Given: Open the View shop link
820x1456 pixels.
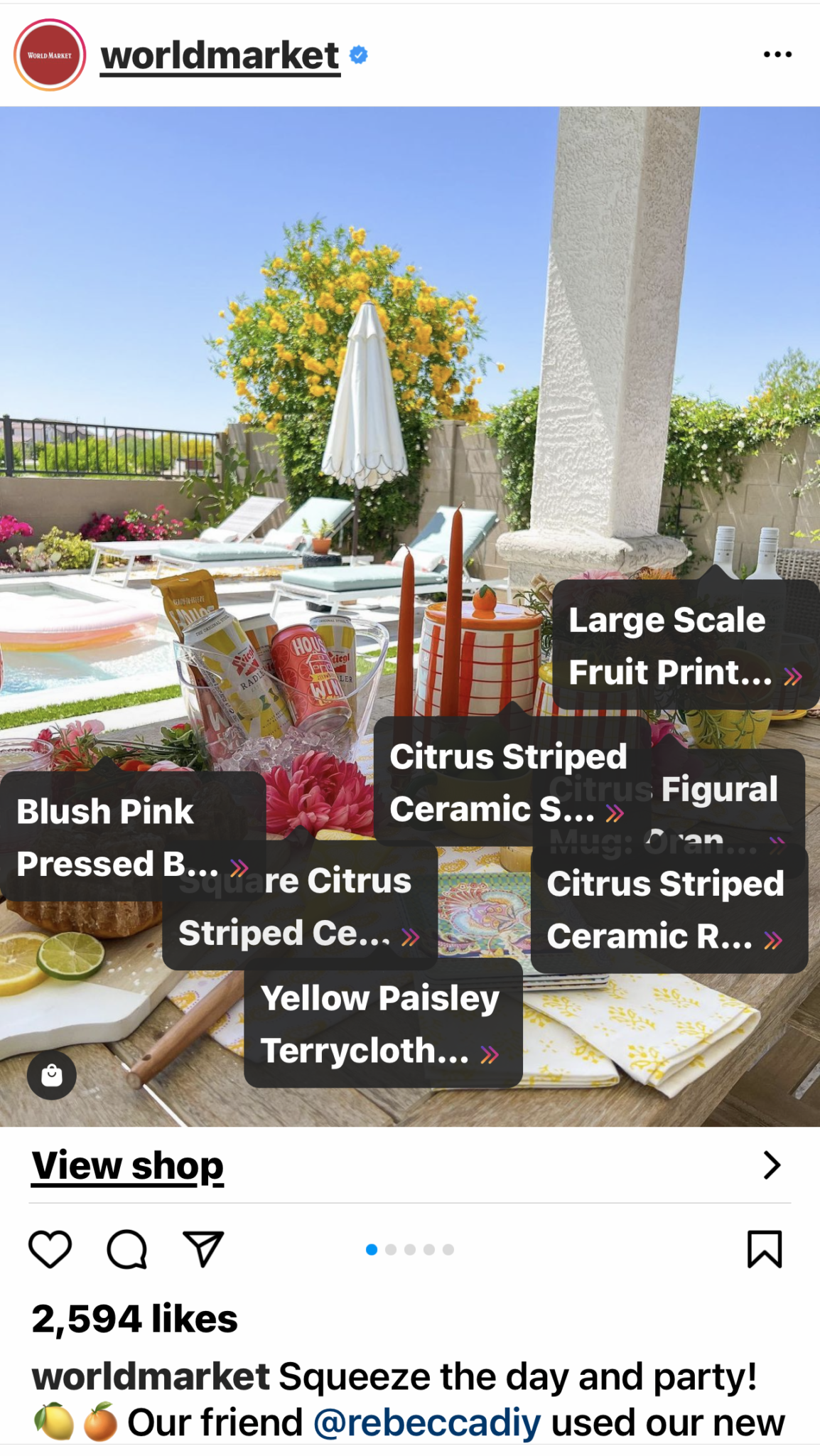Looking at the screenshot, I should [x=128, y=1166].
